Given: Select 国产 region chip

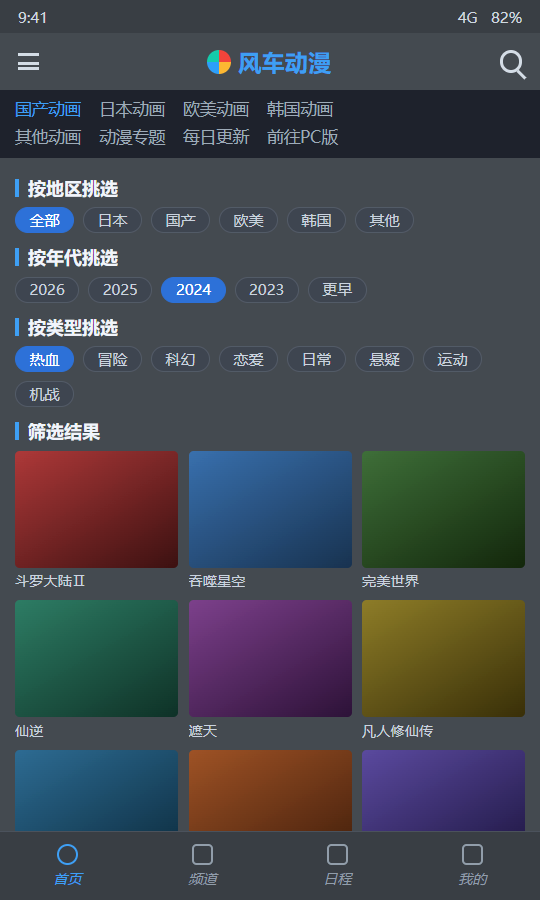Looking at the screenshot, I should (180, 220).
